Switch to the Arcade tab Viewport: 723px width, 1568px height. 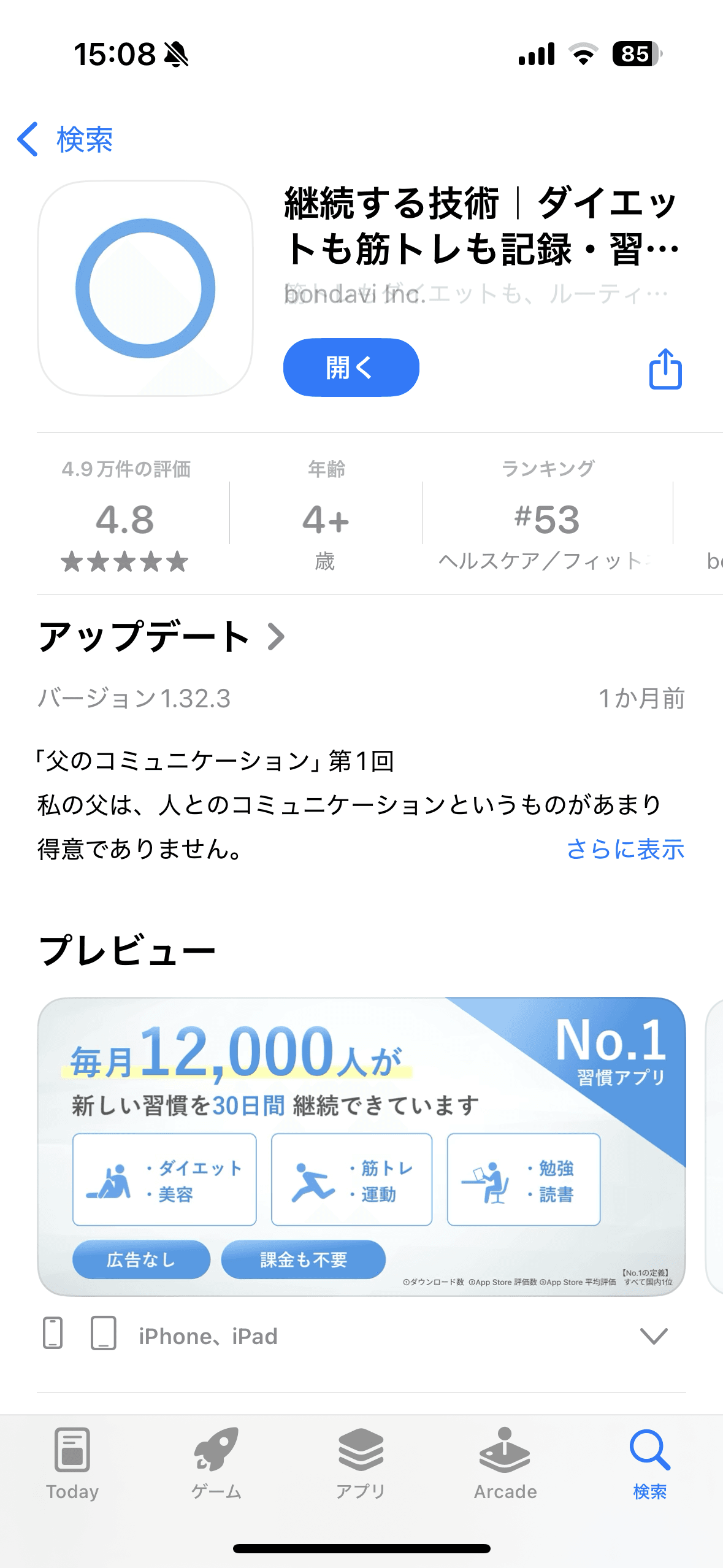(505, 1463)
